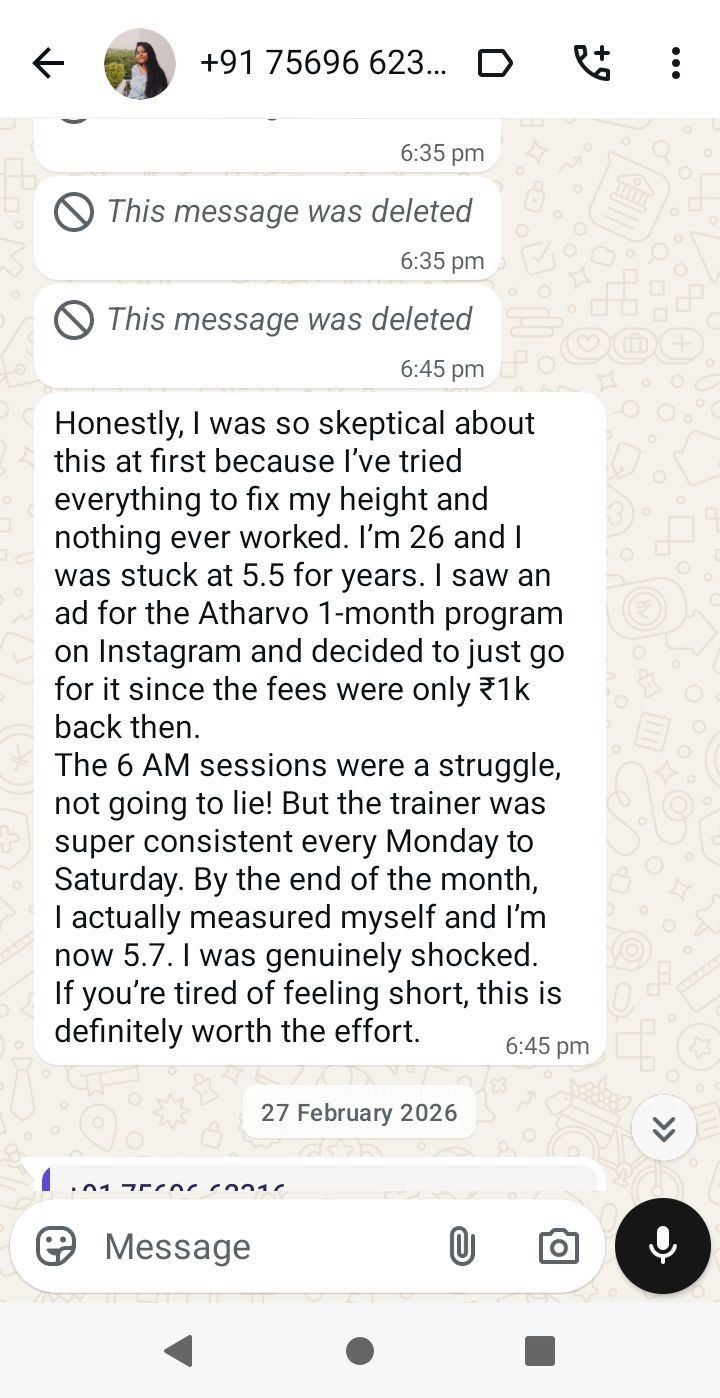720x1398 pixels.
Task: Jump to the latest messages
Action: point(663,1128)
